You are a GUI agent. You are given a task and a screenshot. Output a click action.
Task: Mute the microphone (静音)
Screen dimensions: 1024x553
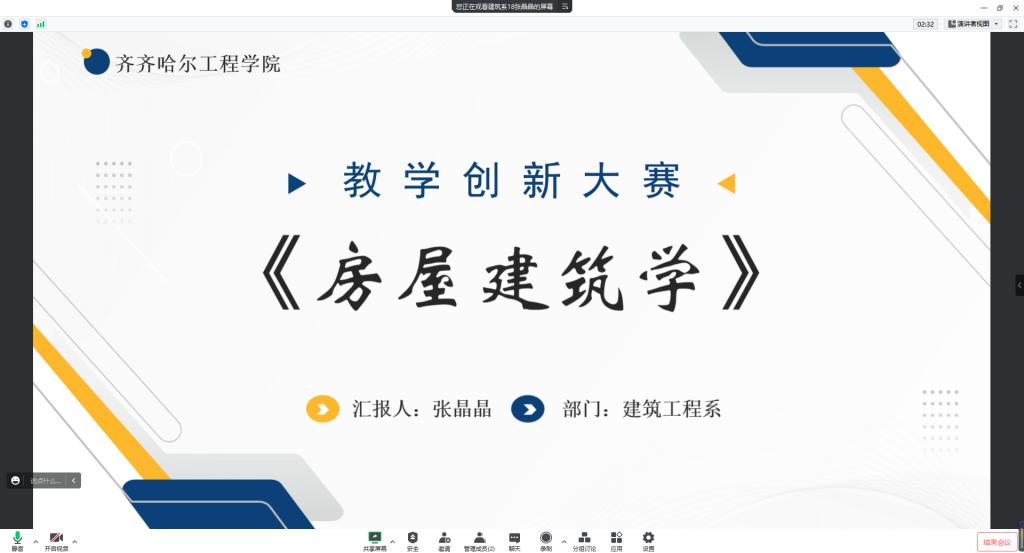pos(17,540)
